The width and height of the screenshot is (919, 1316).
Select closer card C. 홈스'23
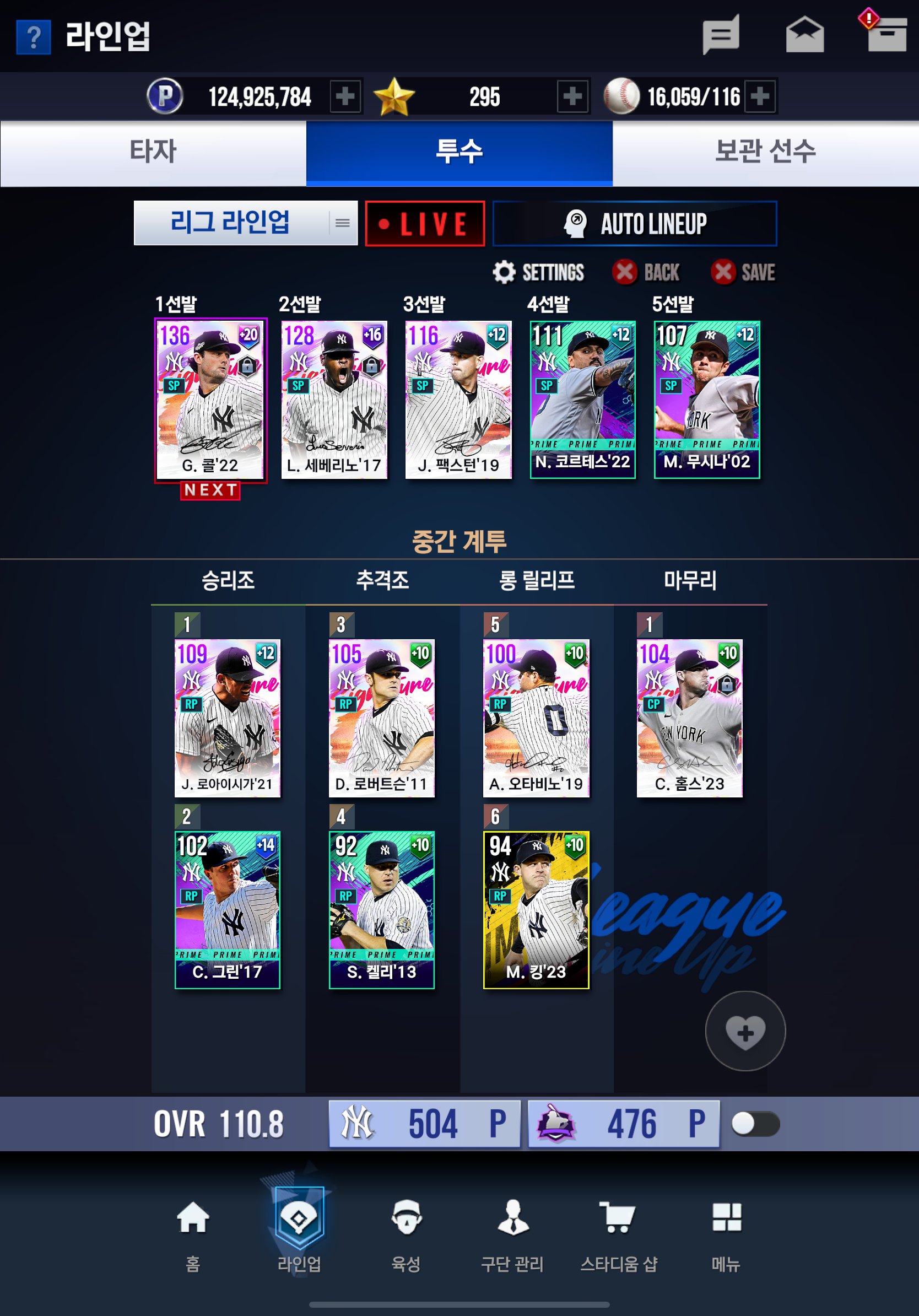(x=690, y=718)
